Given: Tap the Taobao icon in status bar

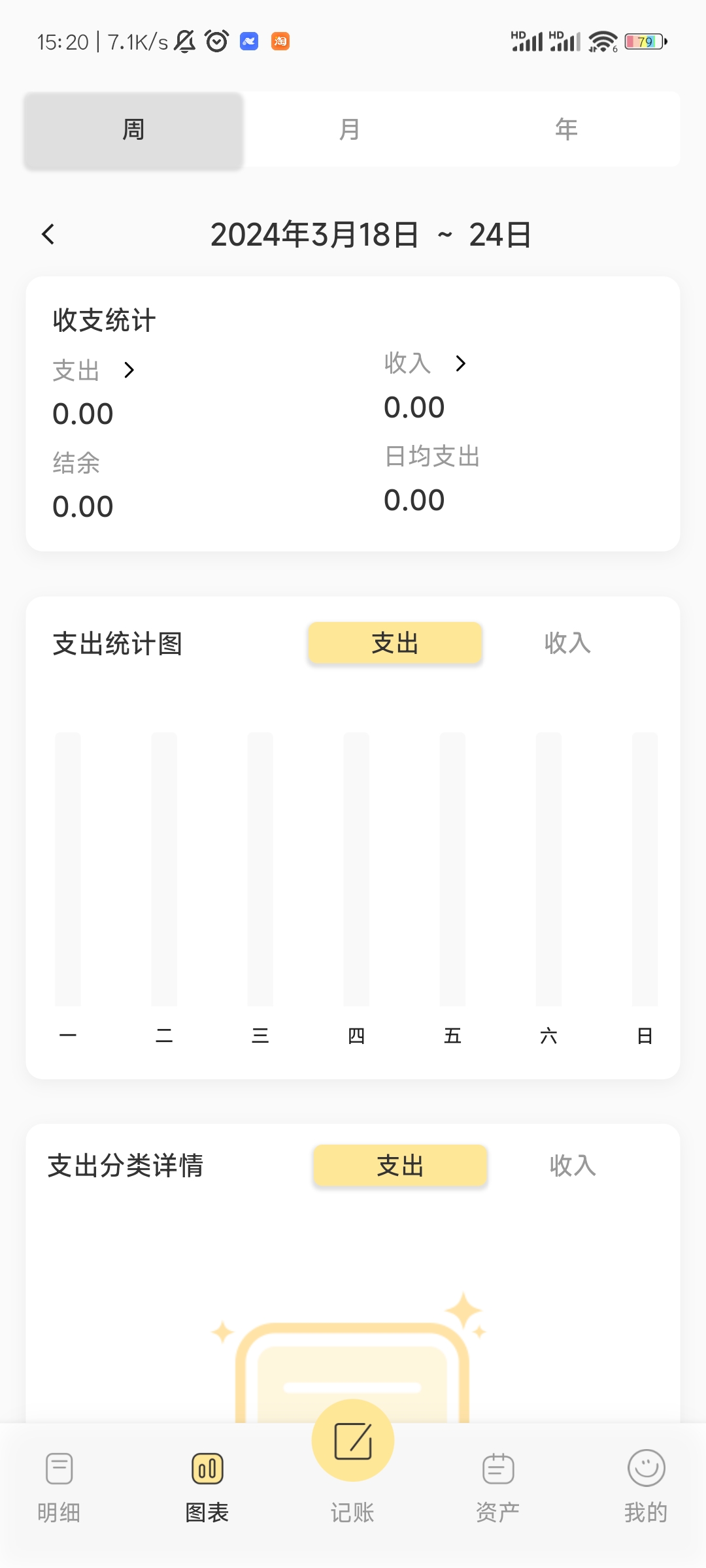Looking at the screenshot, I should coord(280,41).
